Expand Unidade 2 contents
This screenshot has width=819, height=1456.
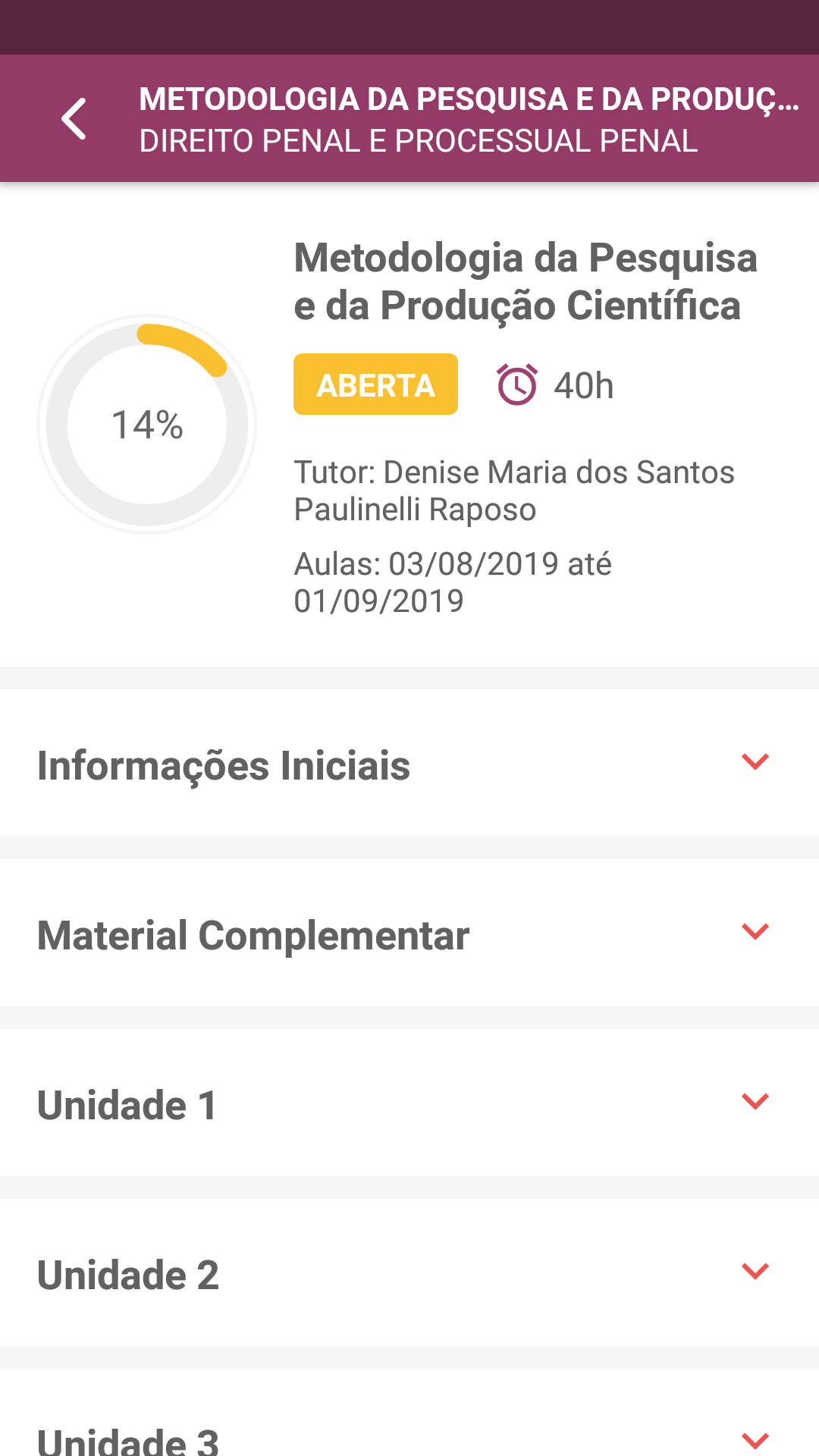[x=409, y=1273]
